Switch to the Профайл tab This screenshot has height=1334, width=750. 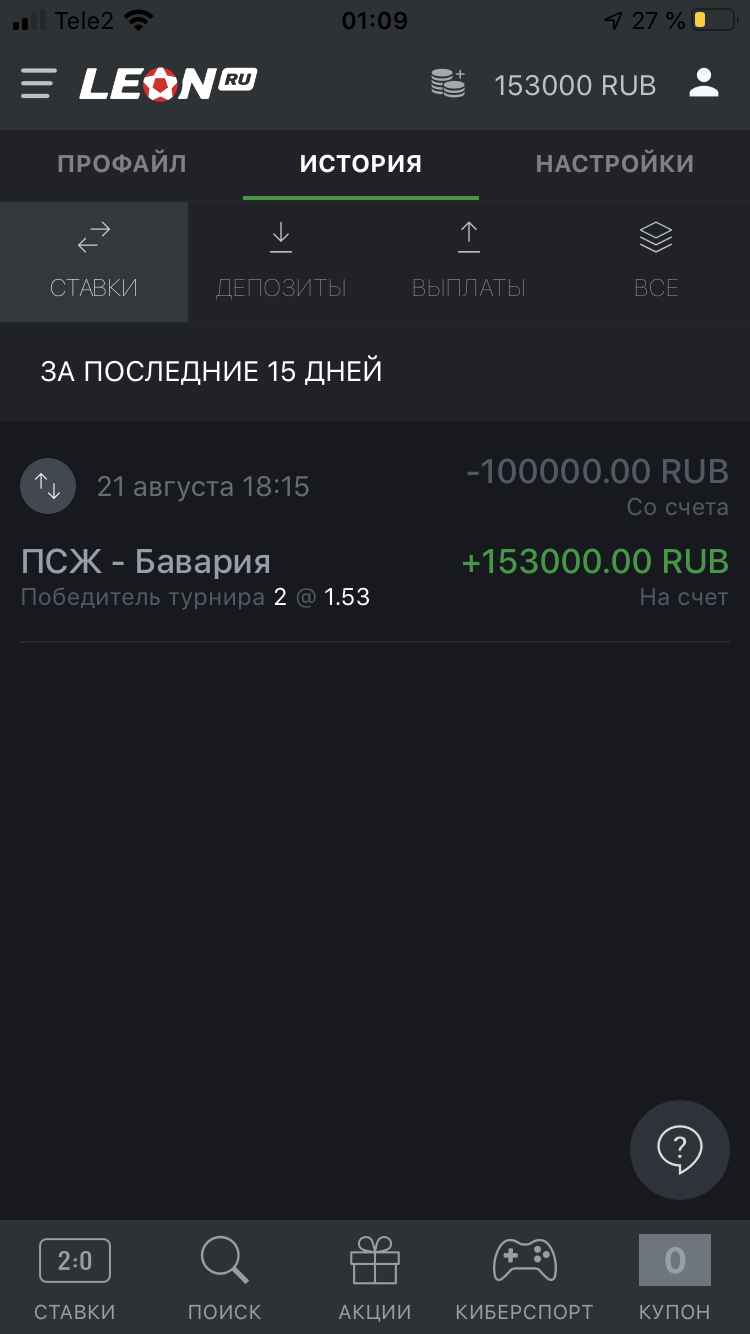click(x=122, y=164)
